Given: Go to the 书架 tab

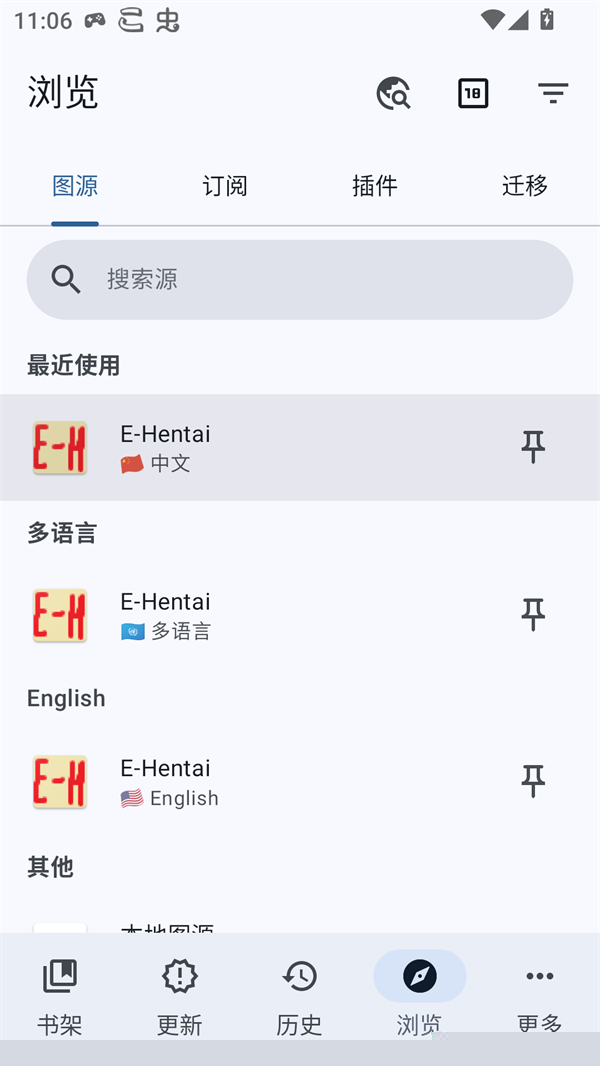Looking at the screenshot, I should tap(60, 994).
